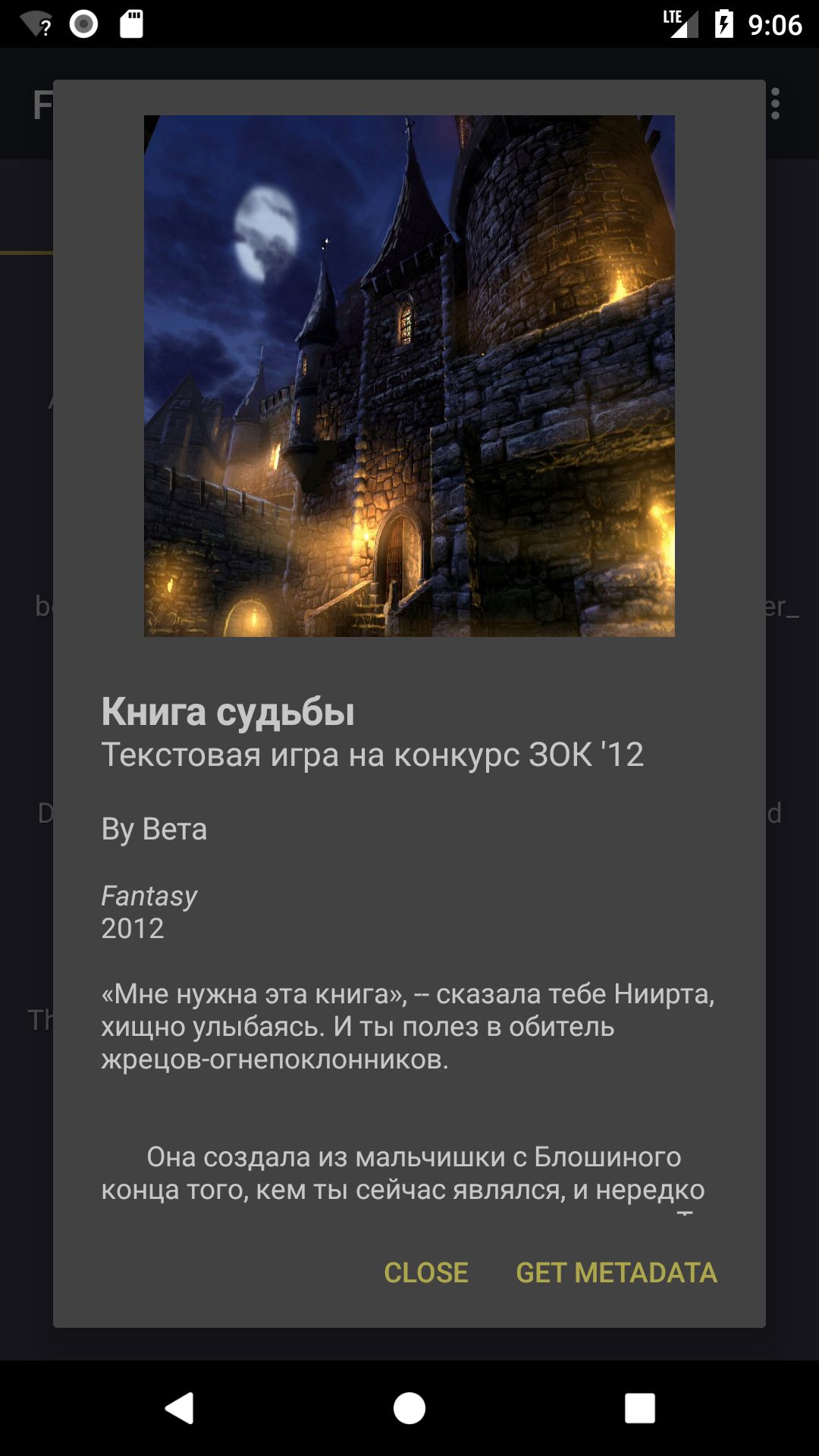Image resolution: width=819 pixels, height=1456 pixels.
Task: Open the overflow menu in app bar
Action: (x=775, y=104)
